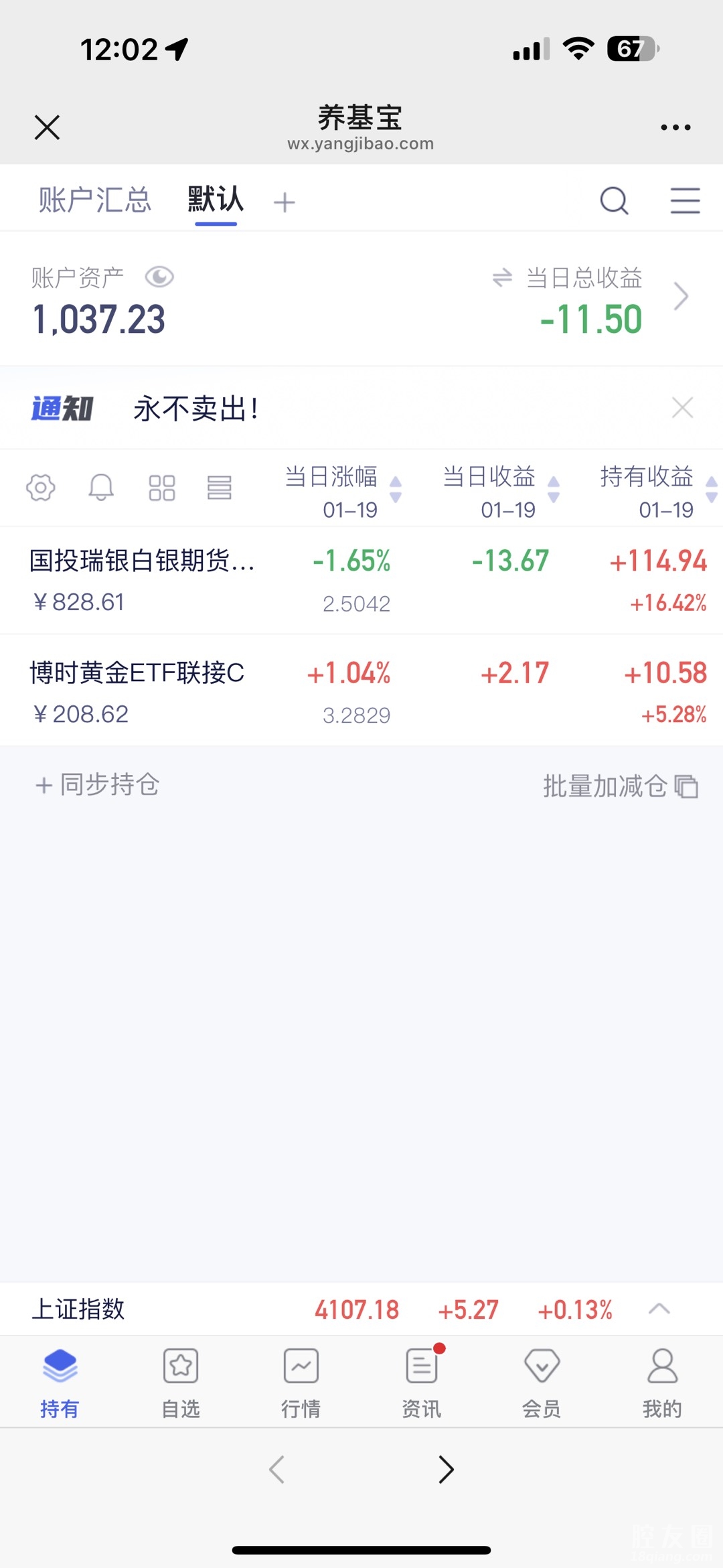The width and height of the screenshot is (723, 1568).
Task: Add a new account with the plus icon
Action: point(285,202)
